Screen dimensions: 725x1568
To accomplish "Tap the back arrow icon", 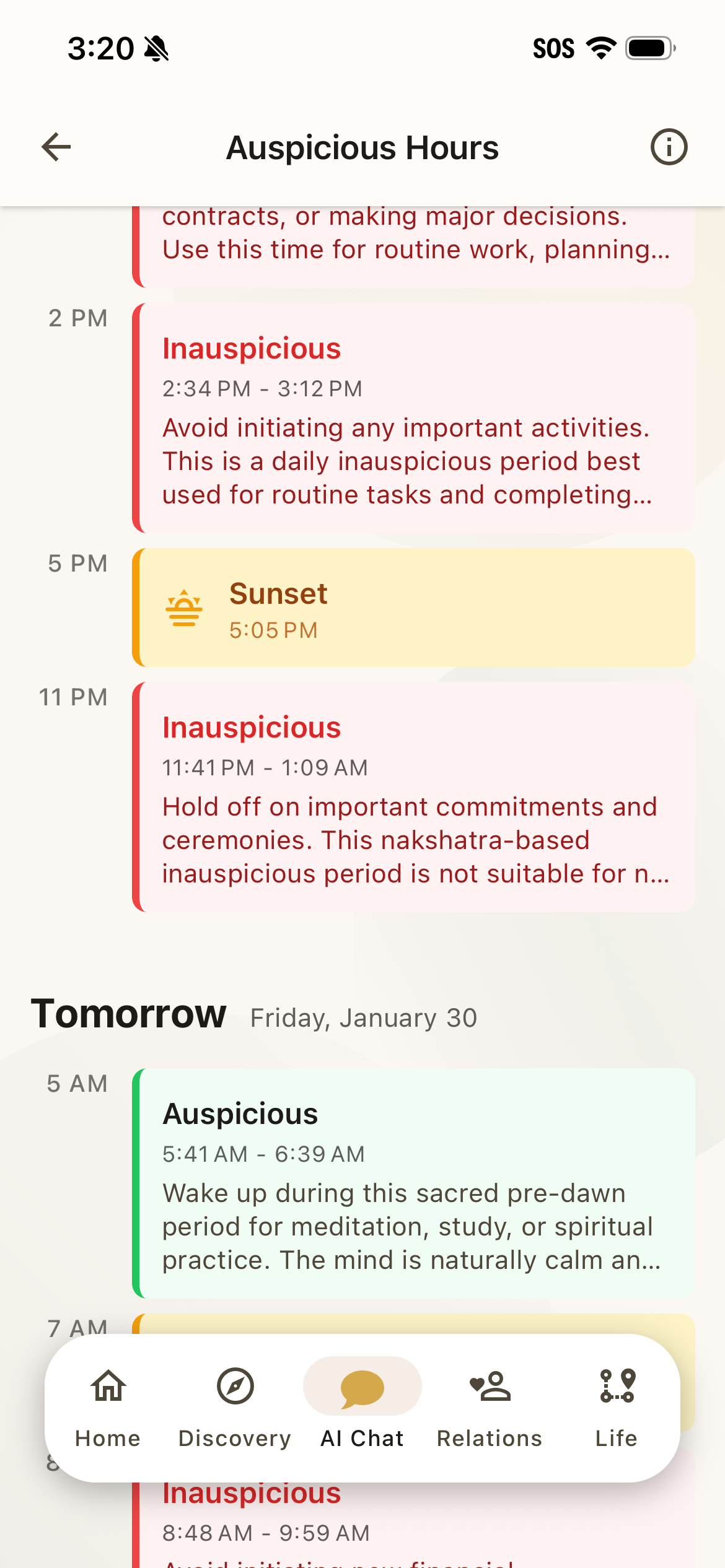I will coord(55,147).
